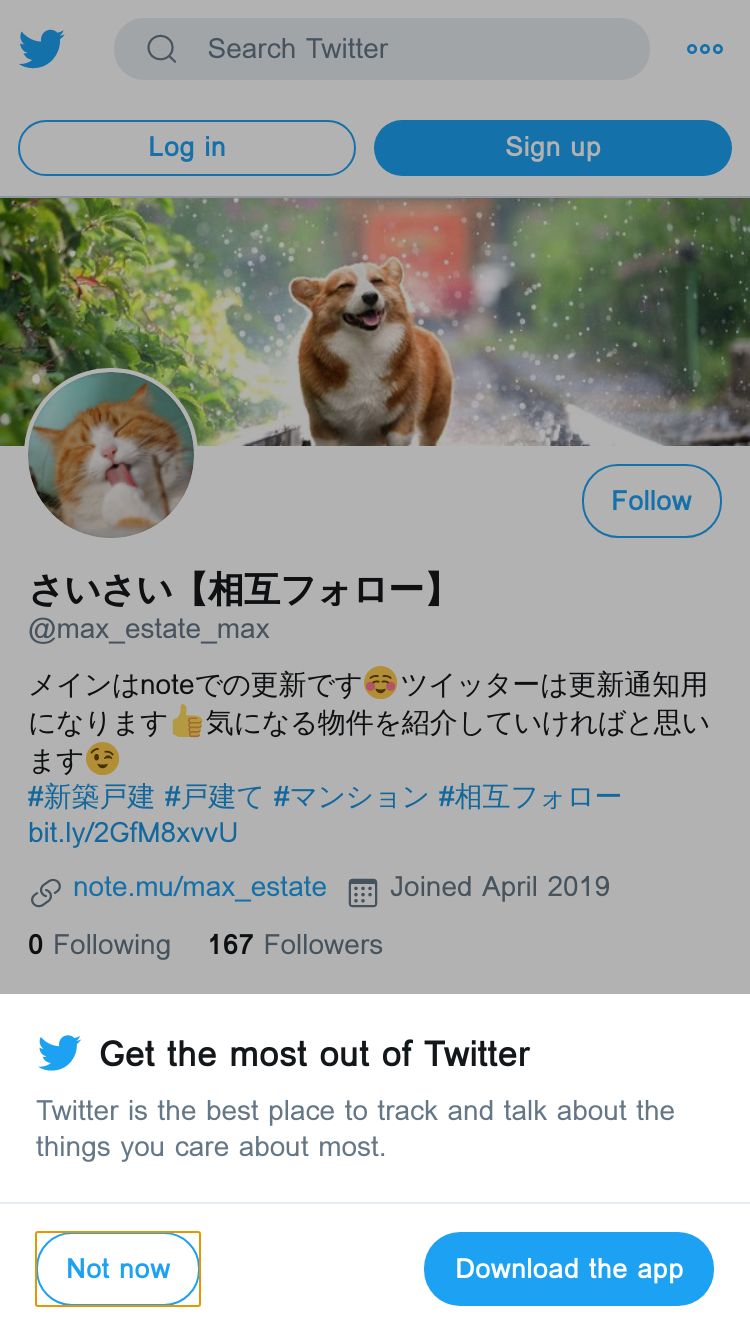Tap the Twitter bird home icon

click(42, 48)
